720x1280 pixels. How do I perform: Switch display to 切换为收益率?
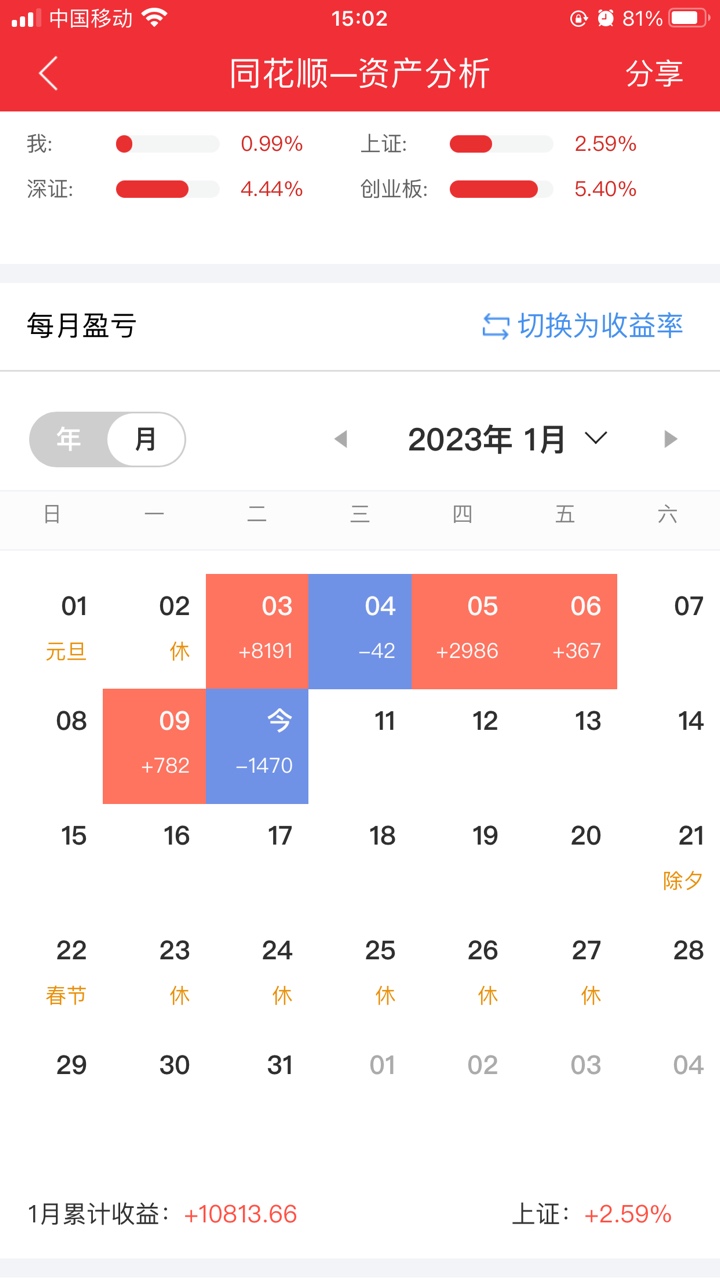coord(583,326)
